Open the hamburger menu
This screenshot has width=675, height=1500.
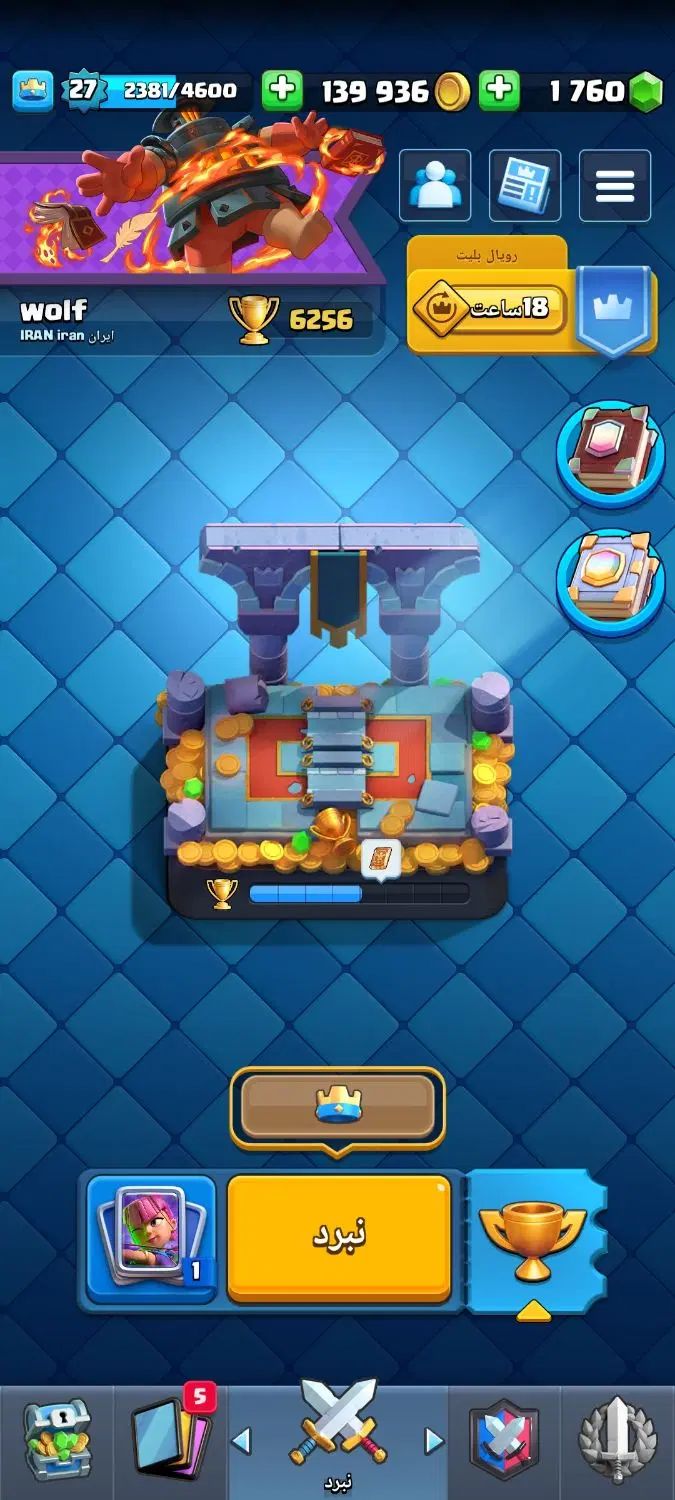[x=614, y=185]
